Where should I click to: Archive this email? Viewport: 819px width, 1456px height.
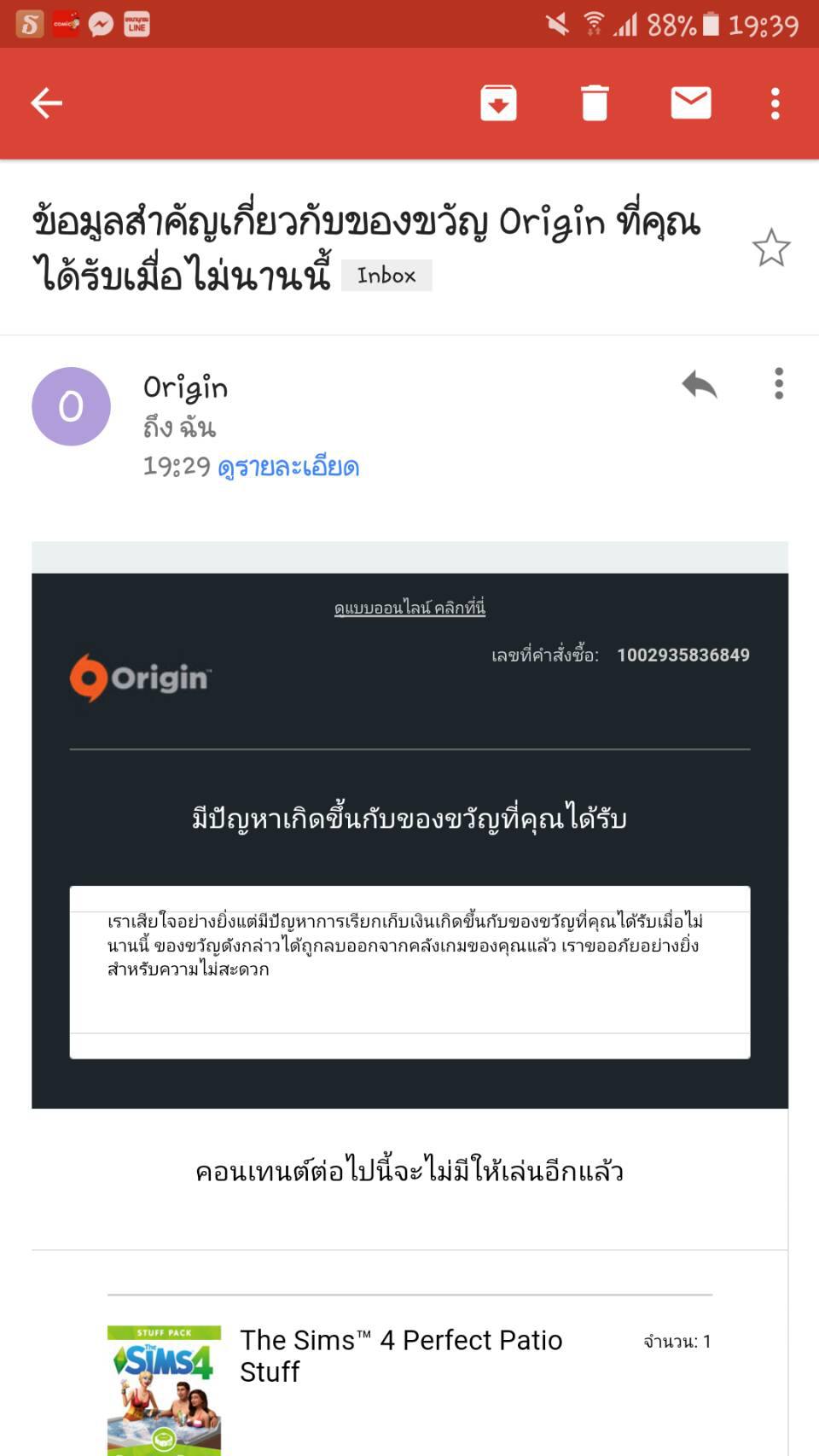(x=498, y=103)
